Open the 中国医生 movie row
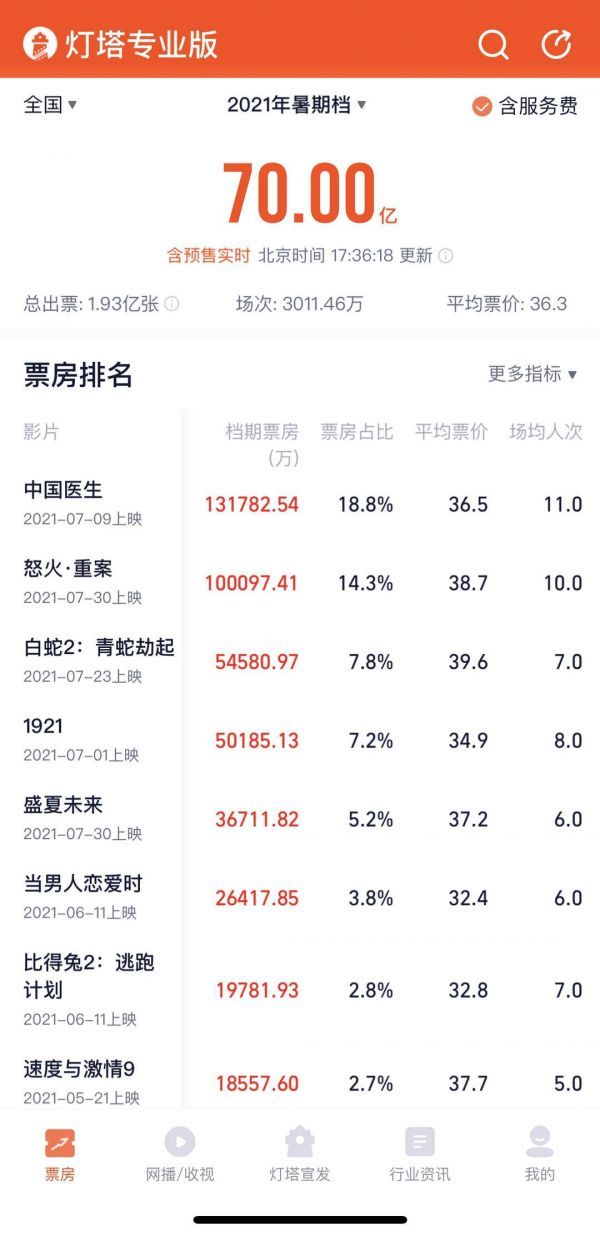Viewport: 600px width, 1236px height. [300, 503]
